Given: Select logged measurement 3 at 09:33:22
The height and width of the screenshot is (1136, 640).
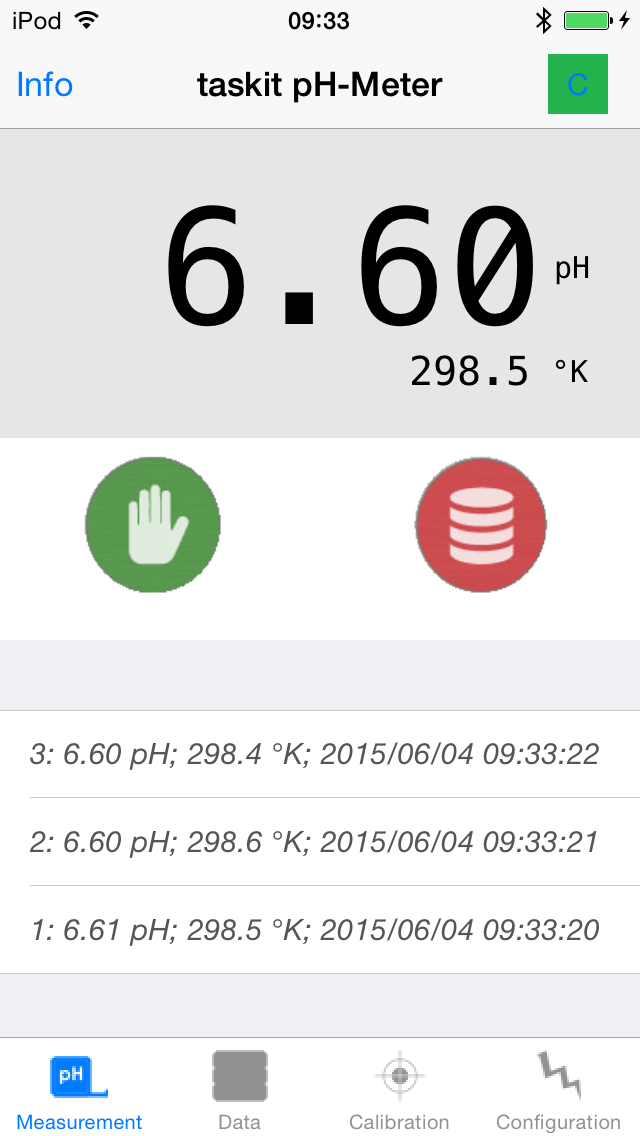Looking at the screenshot, I should [320, 754].
